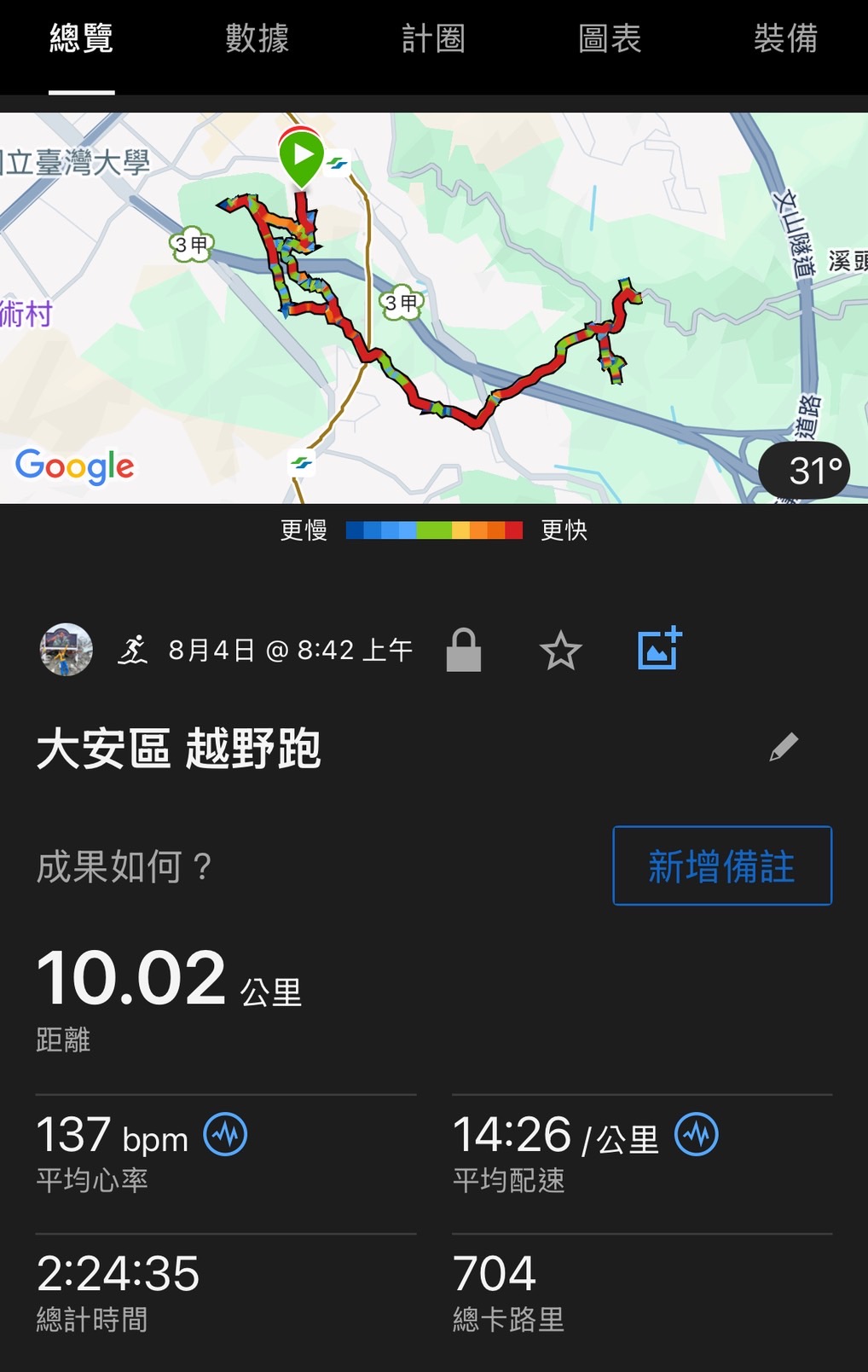The image size is (868, 1372).
Task: Add a photo to this activity
Action: [659, 649]
